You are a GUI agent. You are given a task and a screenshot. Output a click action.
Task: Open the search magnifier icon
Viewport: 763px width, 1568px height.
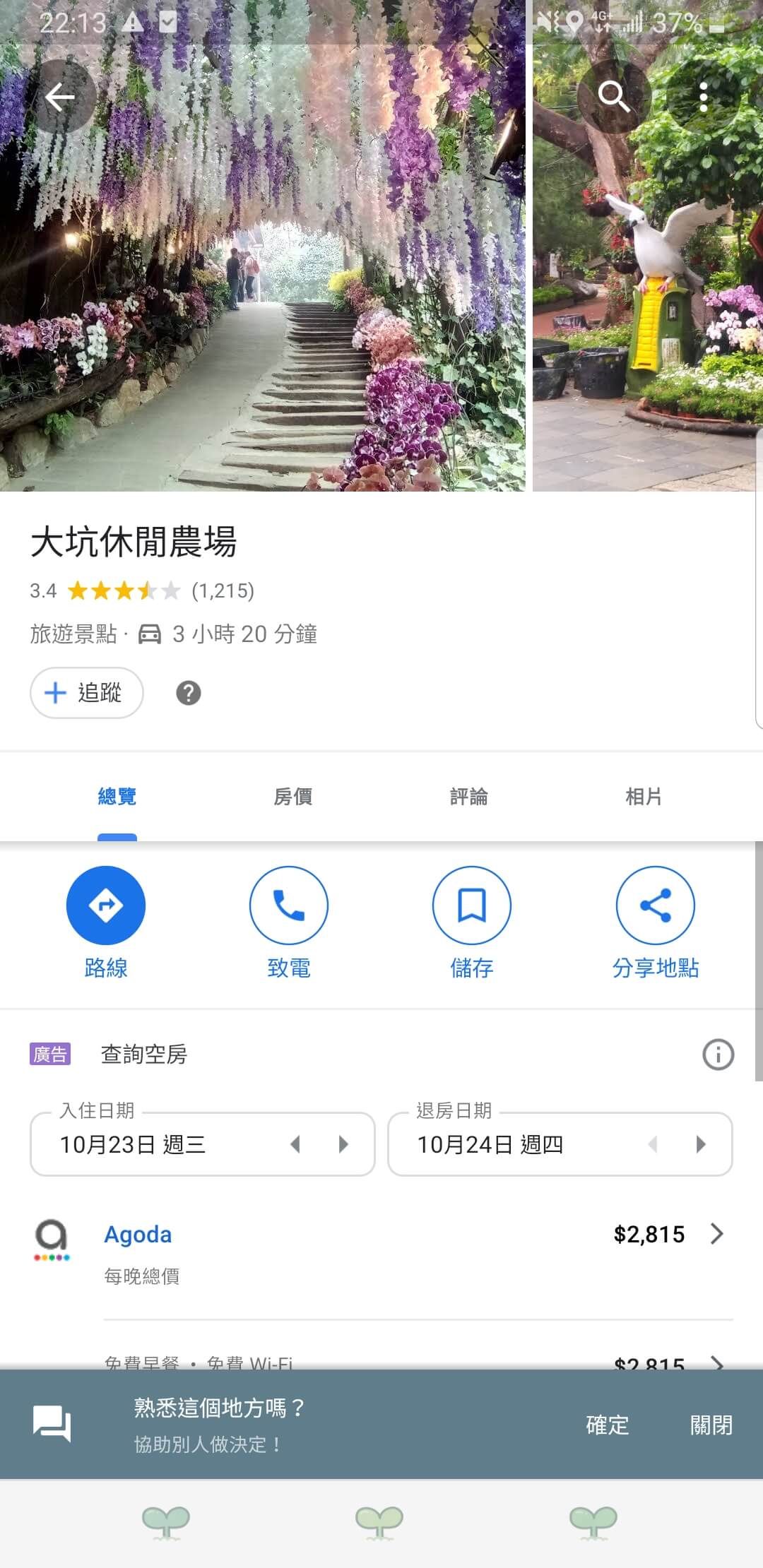[x=613, y=97]
